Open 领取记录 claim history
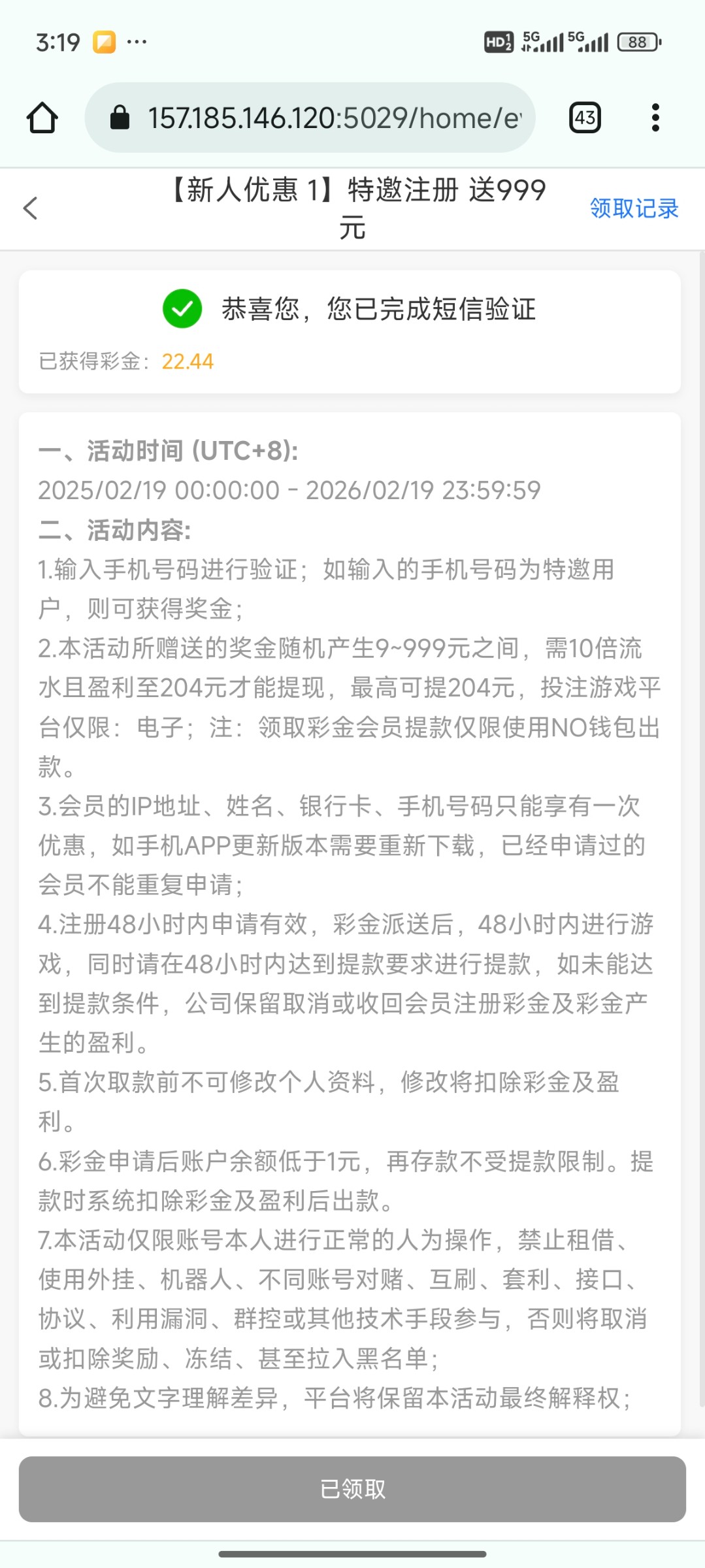This screenshot has height=1568, width=705. pos(634,208)
